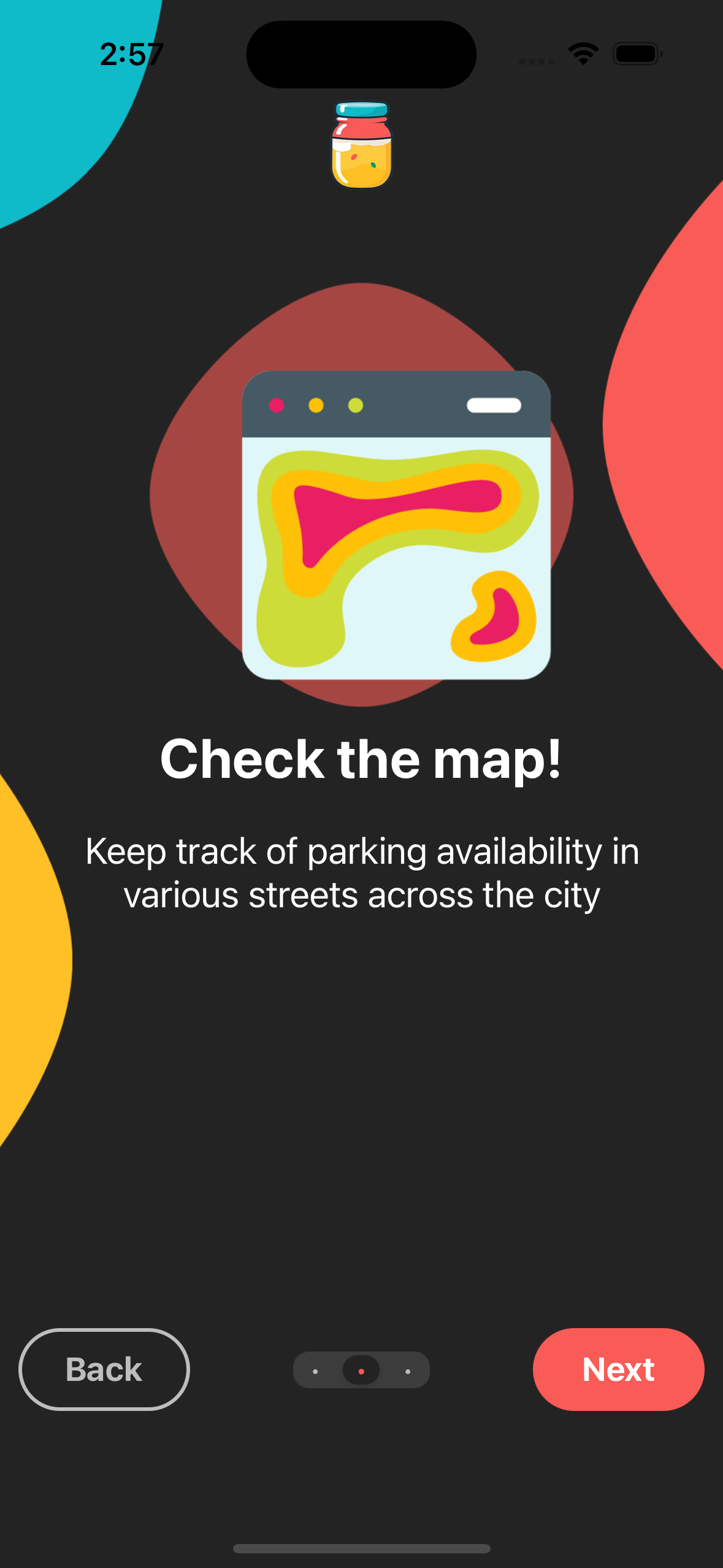The width and height of the screenshot is (723, 1568).
Task: Select the first page indicator dot
Action: click(315, 1371)
